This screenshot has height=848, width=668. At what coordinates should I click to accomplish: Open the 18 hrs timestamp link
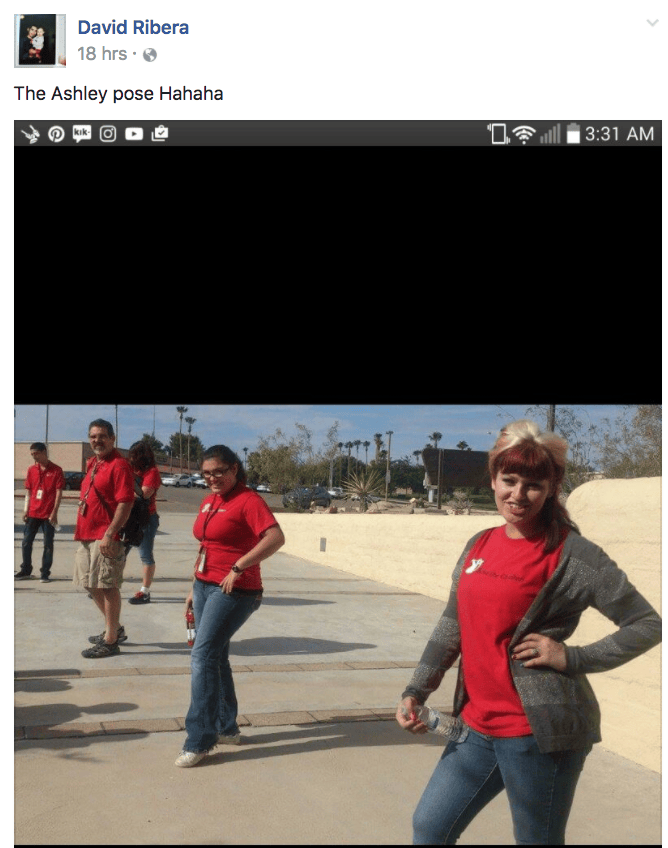tap(102, 54)
